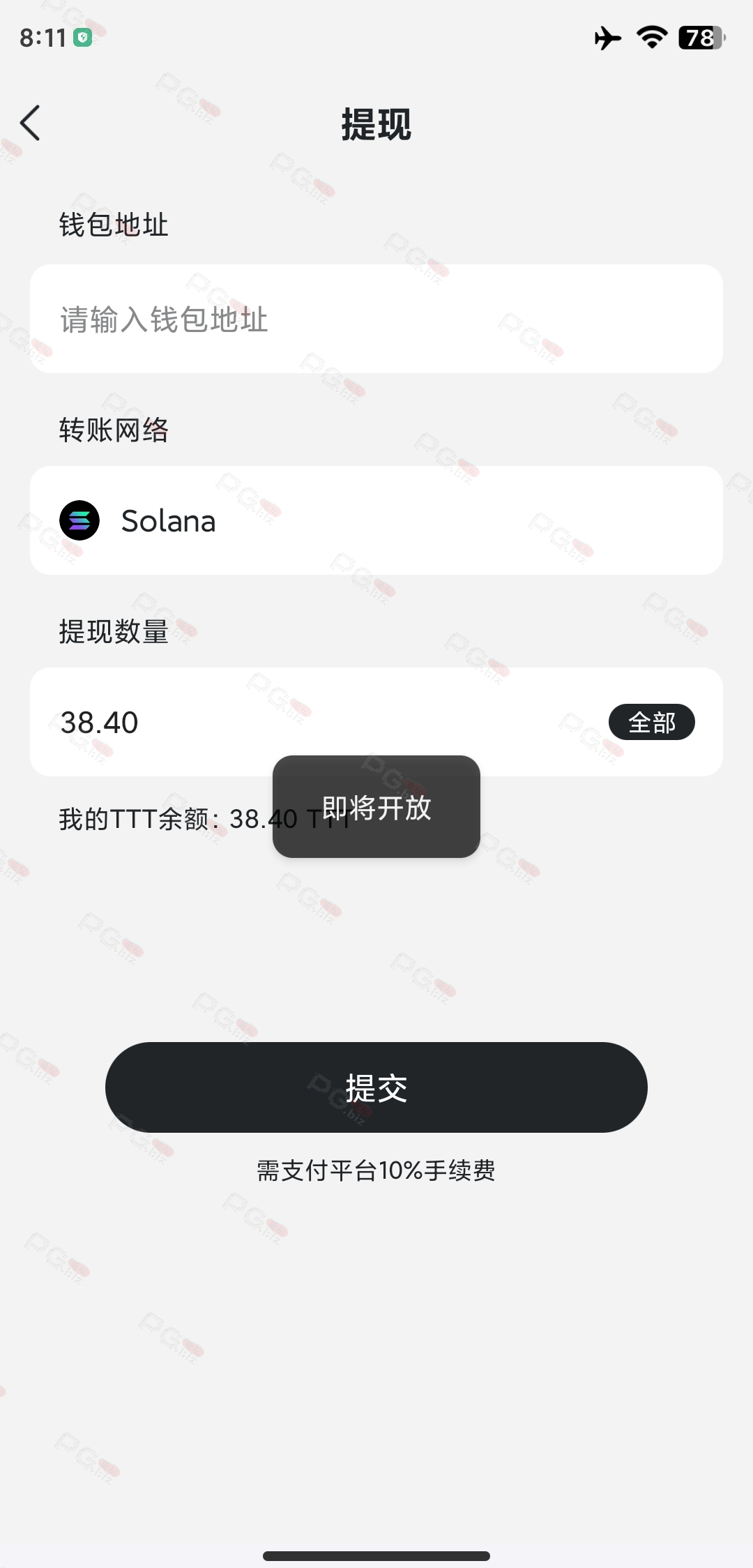Tap the wallet address input field

click(376, 319)
